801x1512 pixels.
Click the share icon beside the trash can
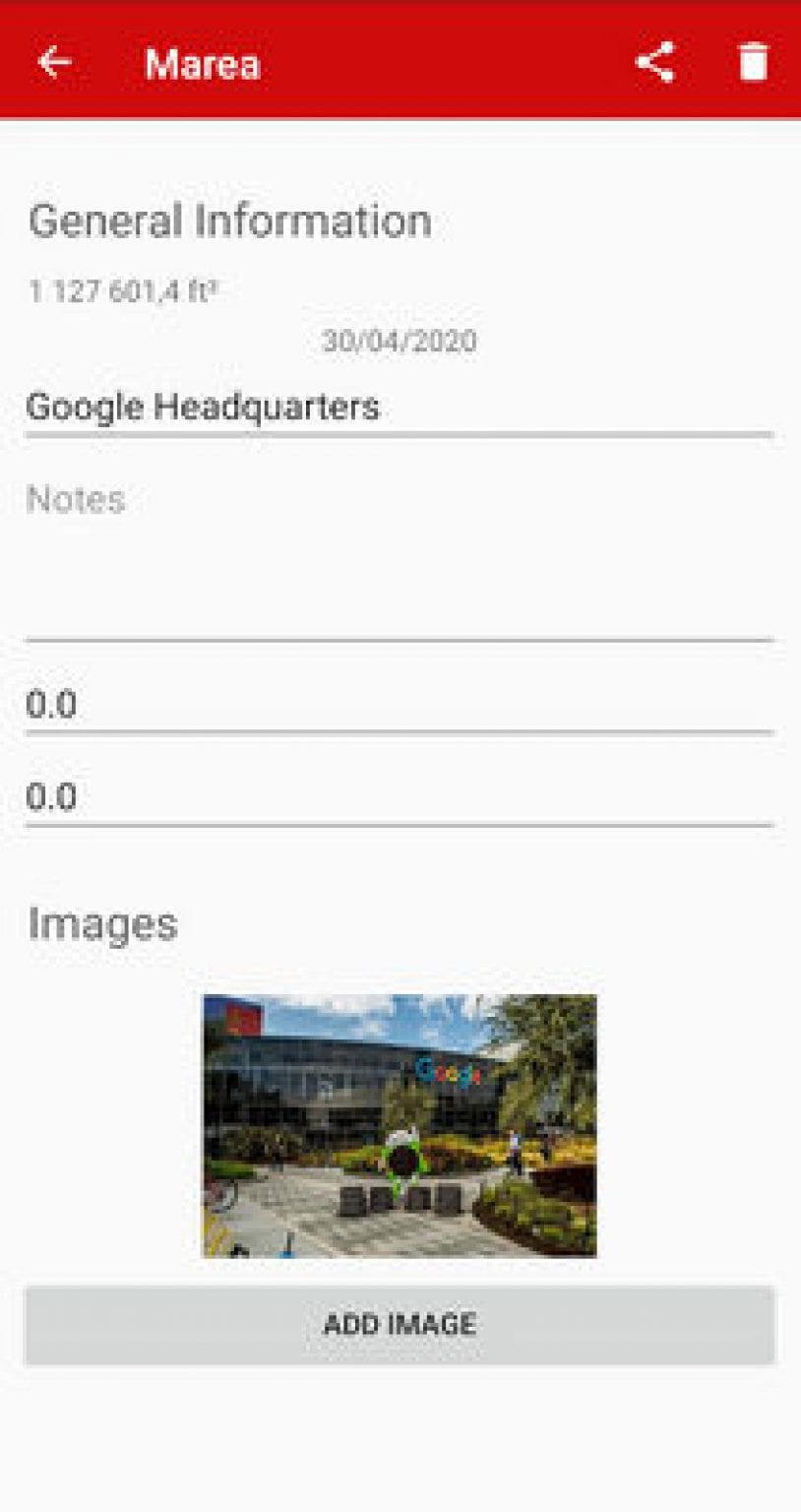(x=655, y=61)
